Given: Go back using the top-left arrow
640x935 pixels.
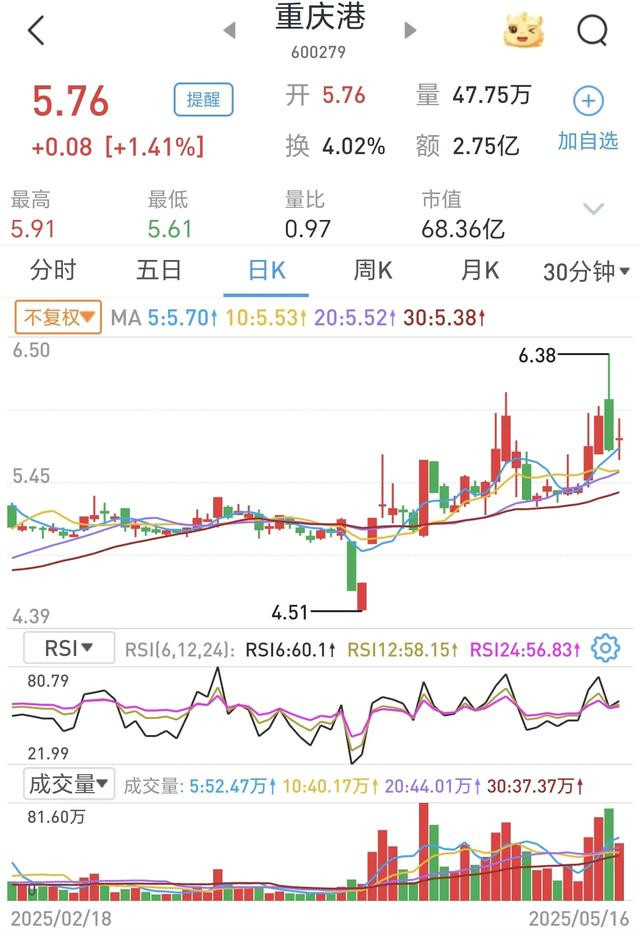Looking at the screenshot, I should point(36,31).
